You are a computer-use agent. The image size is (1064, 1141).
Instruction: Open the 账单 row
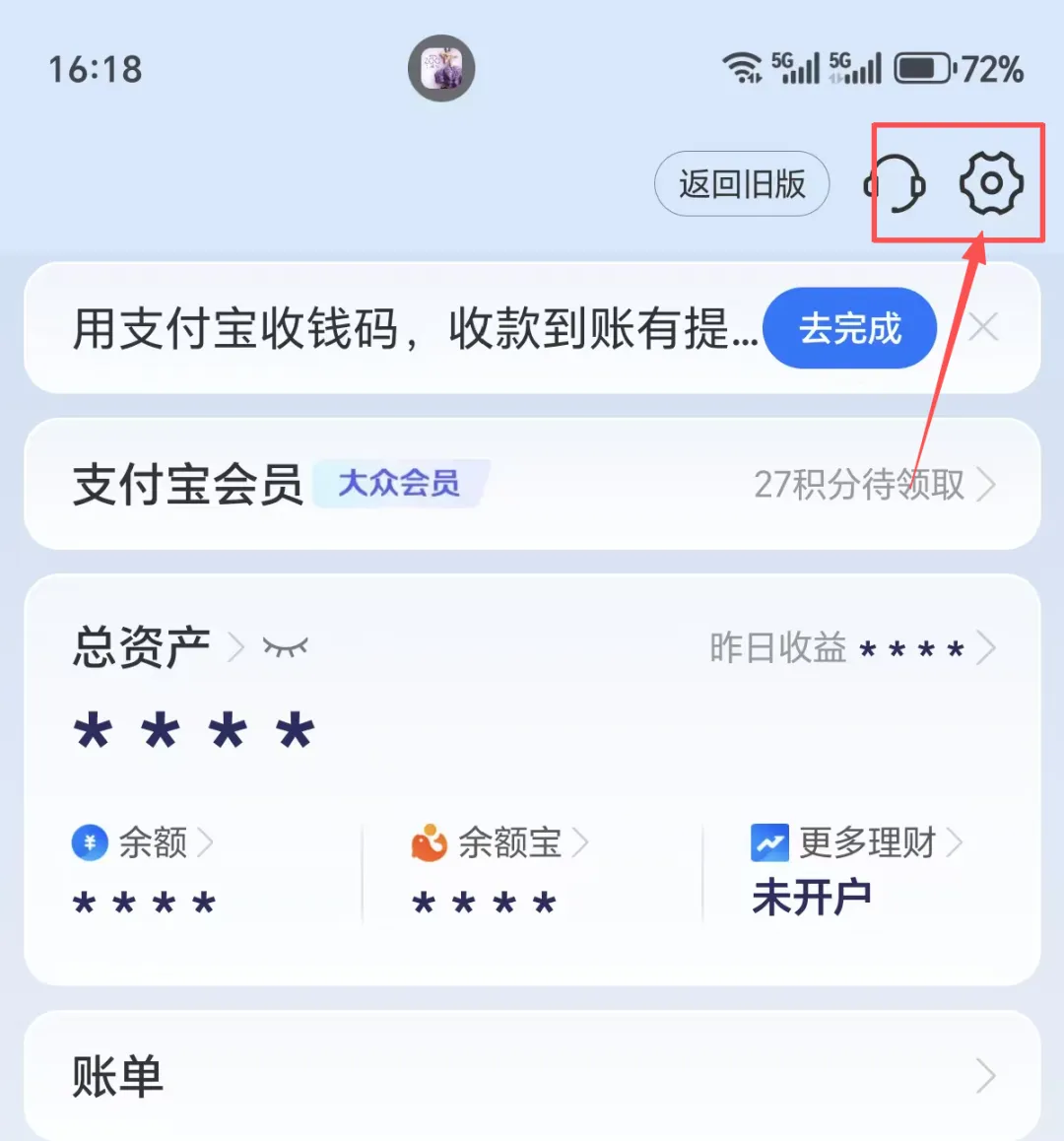click(x=532, y=1076)
